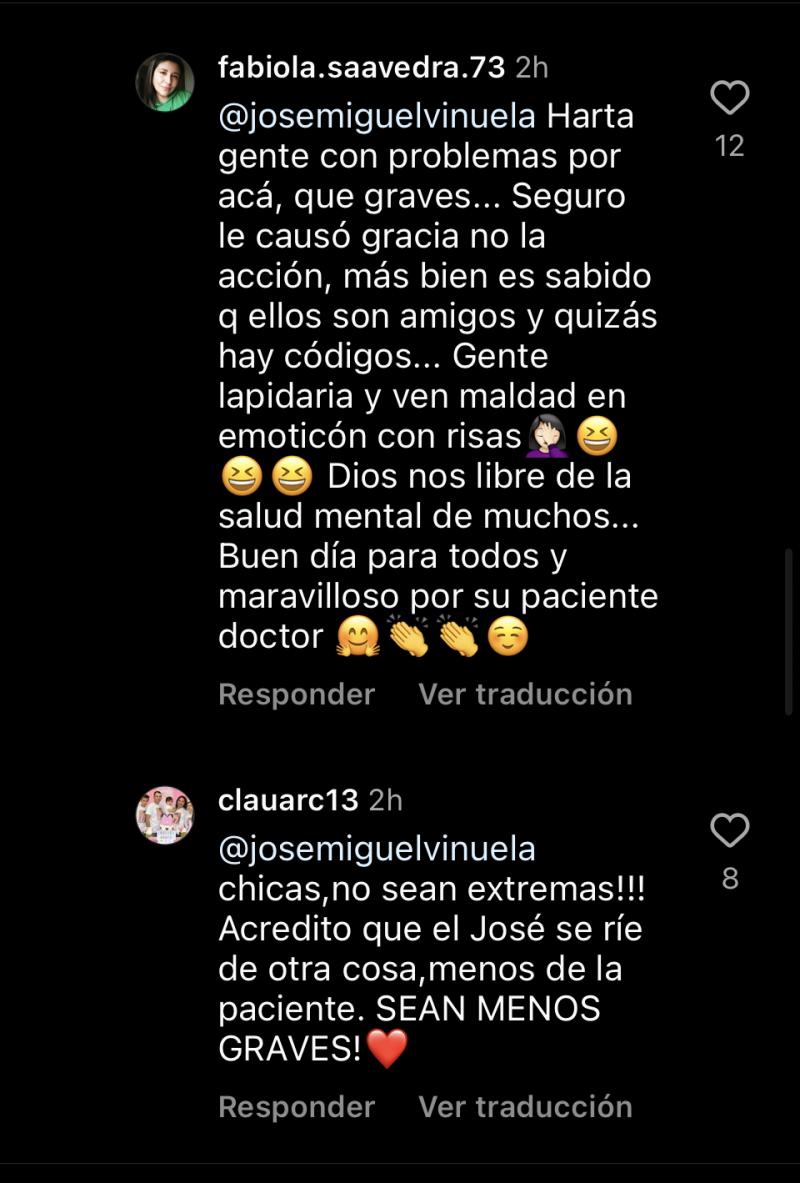Viewport: 800px width, 1183px height.
Task: Show translation of fabiola.saavedra.73's comment
Action: pyautogui.click(x=525, y=694)
